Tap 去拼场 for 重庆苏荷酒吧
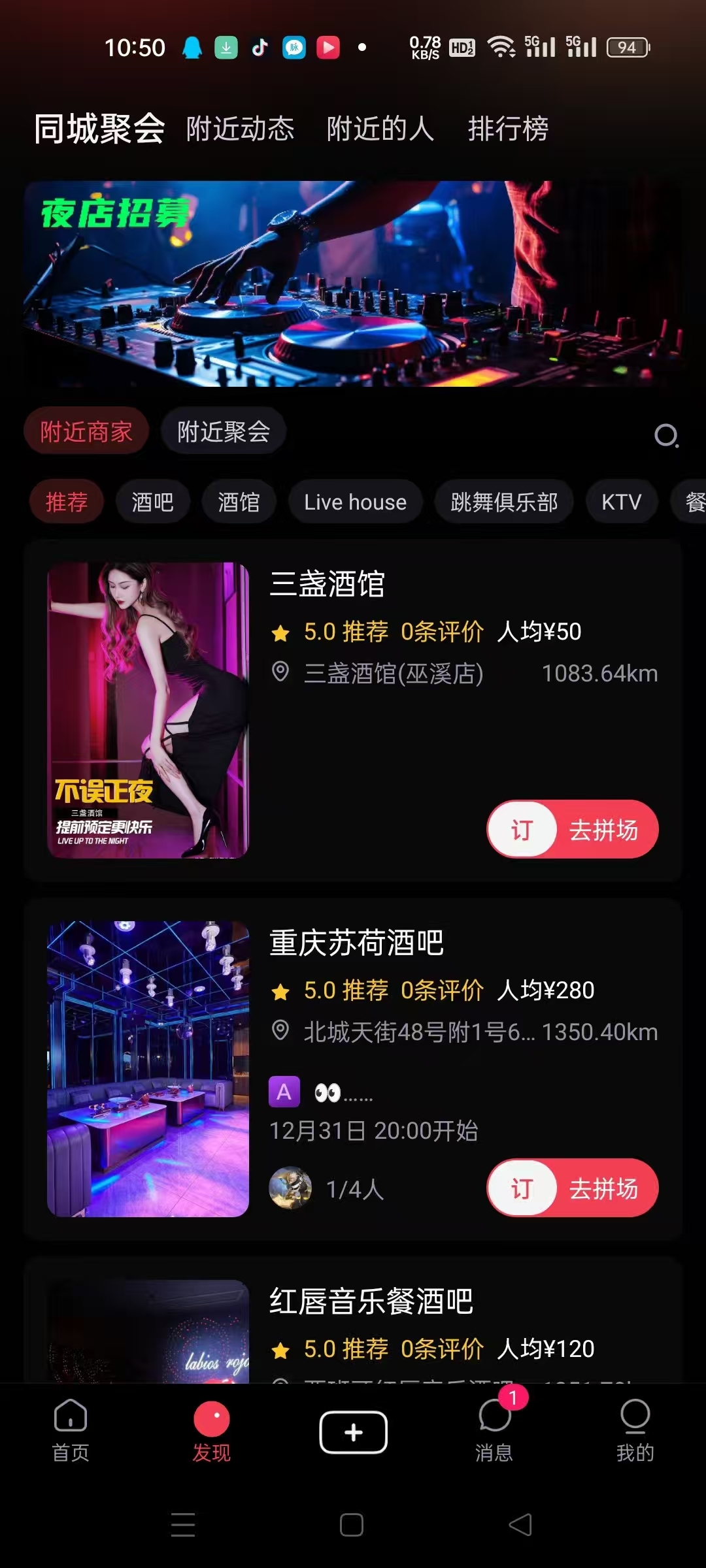Viewport: 706px width, 1568px height. [603, 1188]
